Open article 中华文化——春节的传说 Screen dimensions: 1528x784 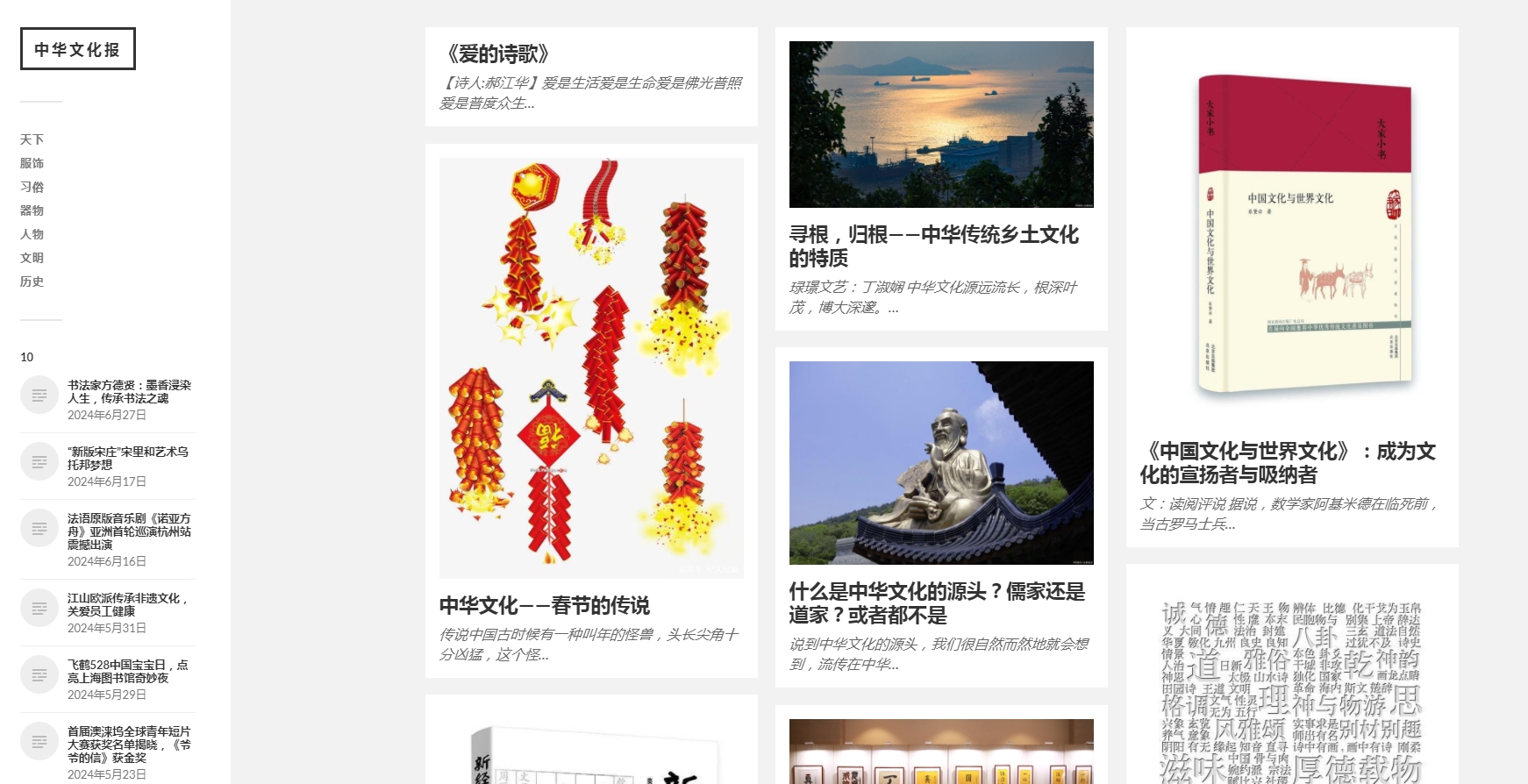pos(544,605)
